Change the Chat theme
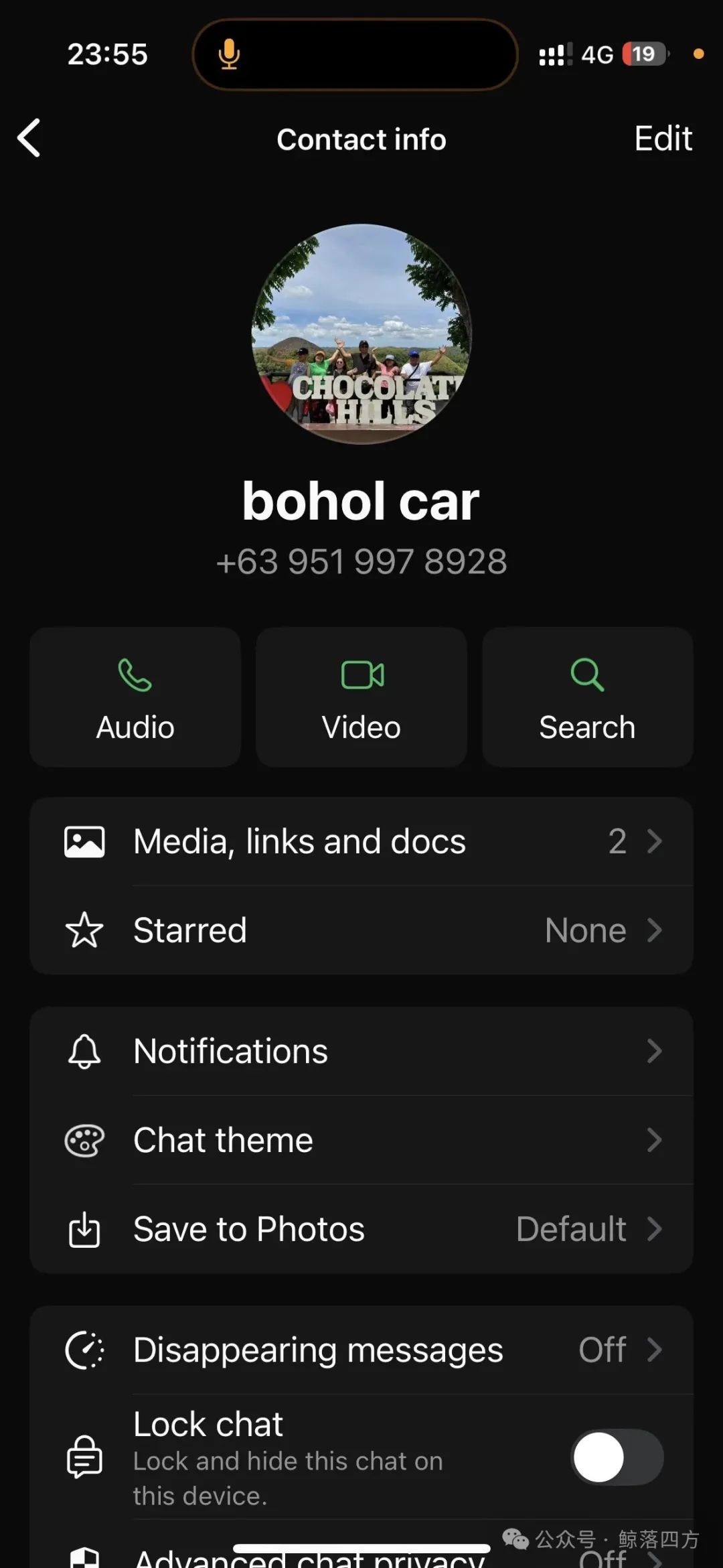This screenshot has height=1568, width=723. pyautogui.click(x=361, y=1140)
